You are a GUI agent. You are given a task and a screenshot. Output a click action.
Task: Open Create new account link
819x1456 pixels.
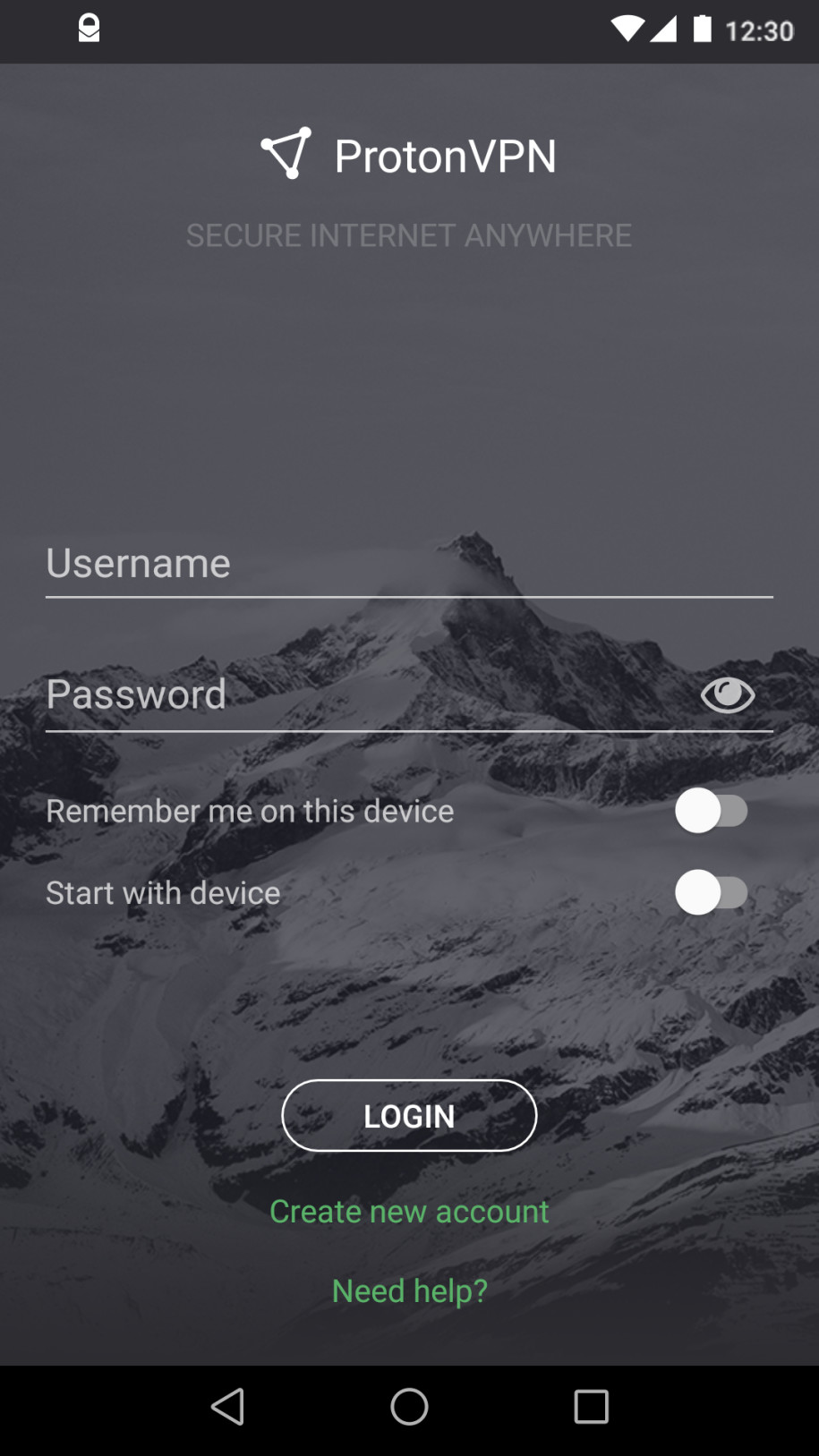(x=409, y=1212)
